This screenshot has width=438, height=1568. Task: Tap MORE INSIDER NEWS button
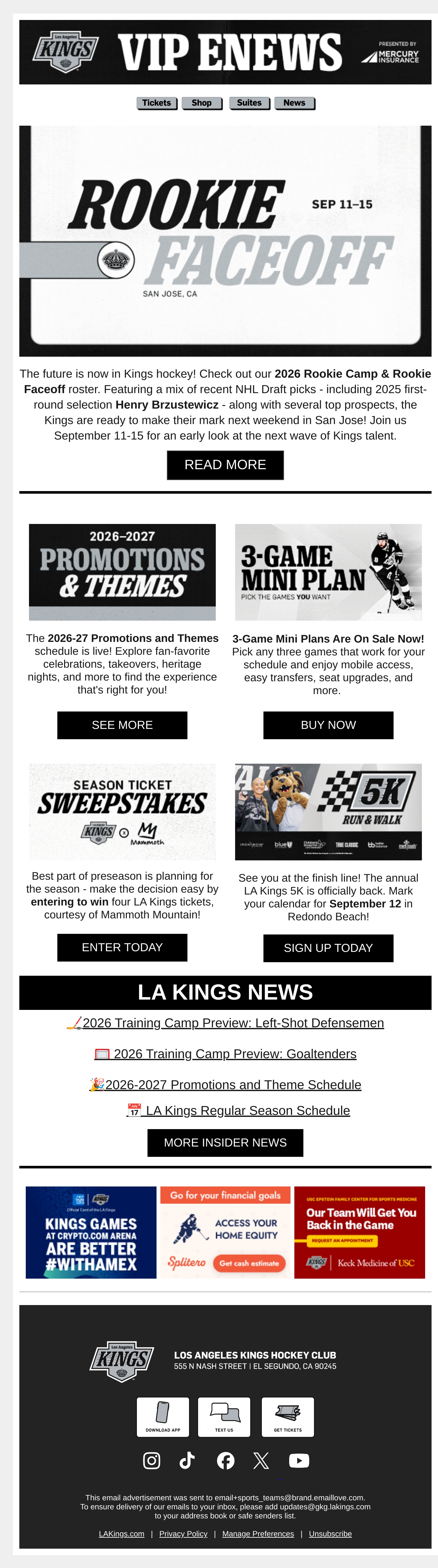225,1143
